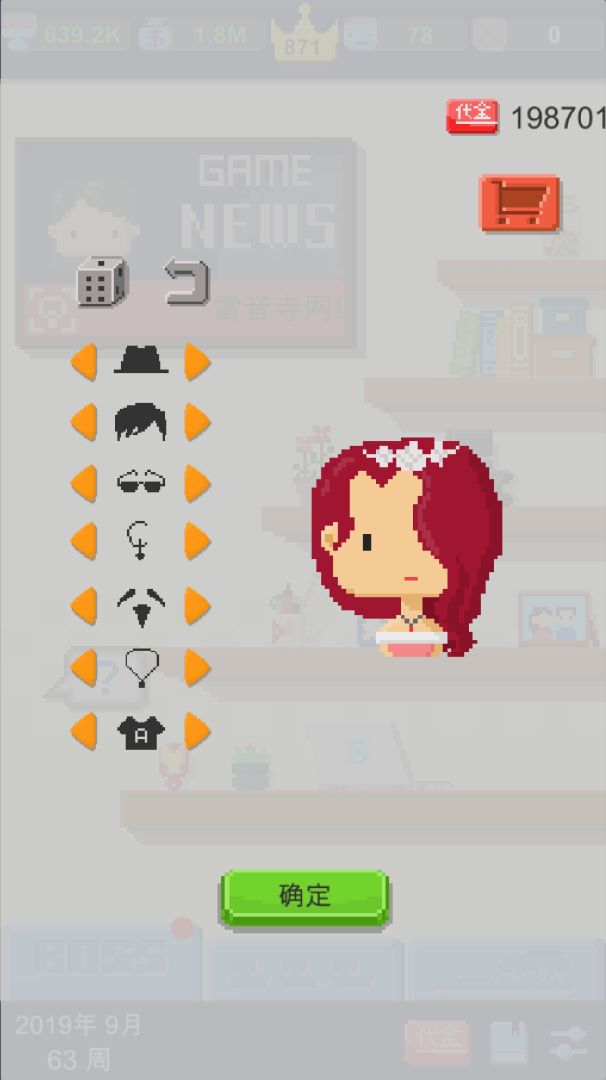Select the previous hat style

click(x=84, y=361)
